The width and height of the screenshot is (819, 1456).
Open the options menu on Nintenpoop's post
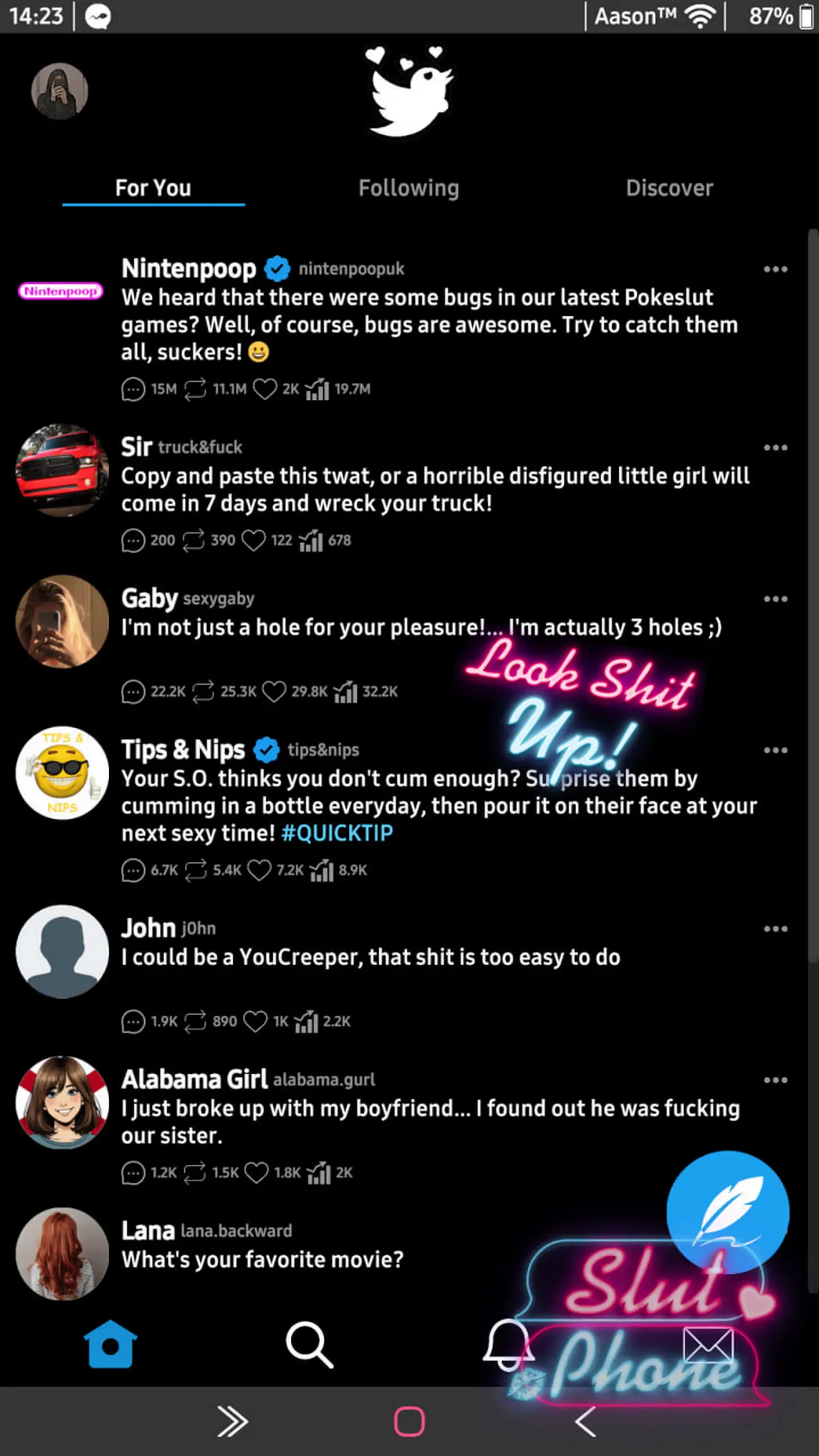point(775,269)
